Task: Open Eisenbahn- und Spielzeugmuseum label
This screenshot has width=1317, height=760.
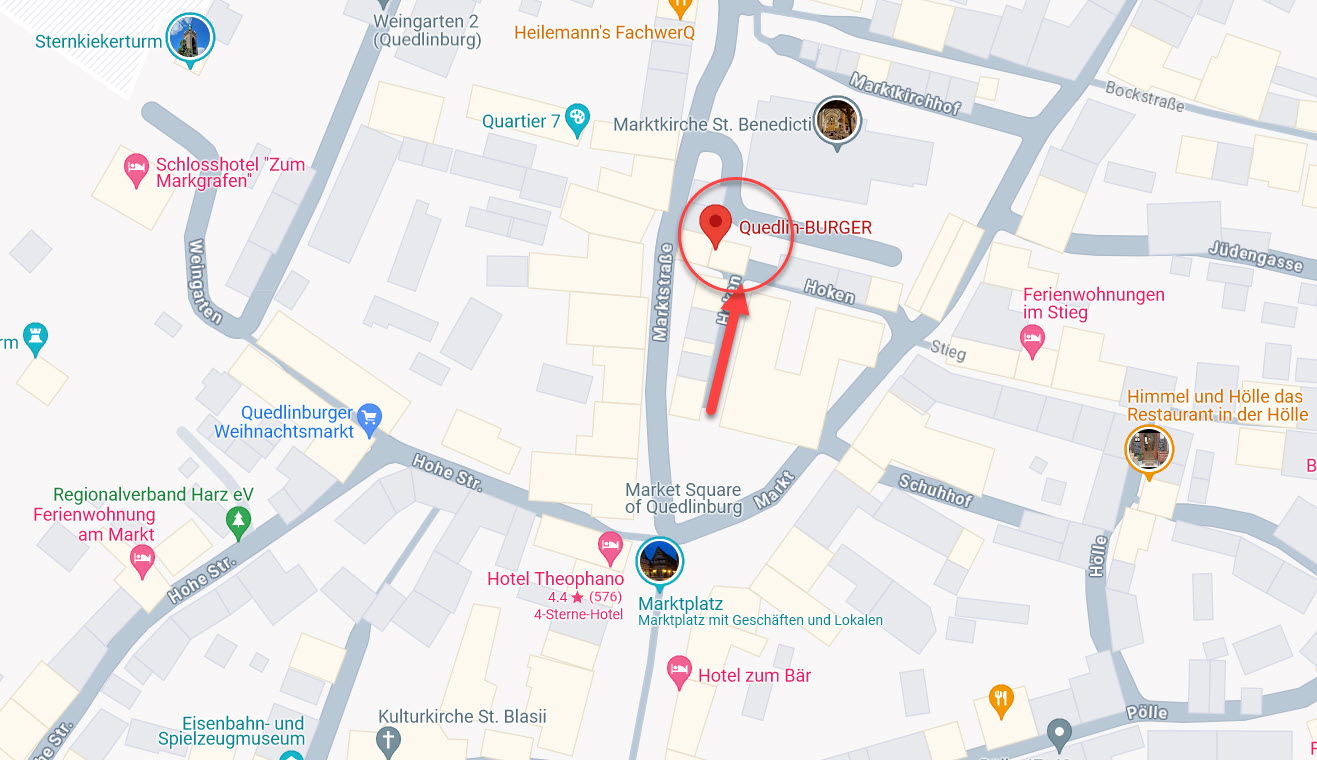Action: click(x=230, y=731)
